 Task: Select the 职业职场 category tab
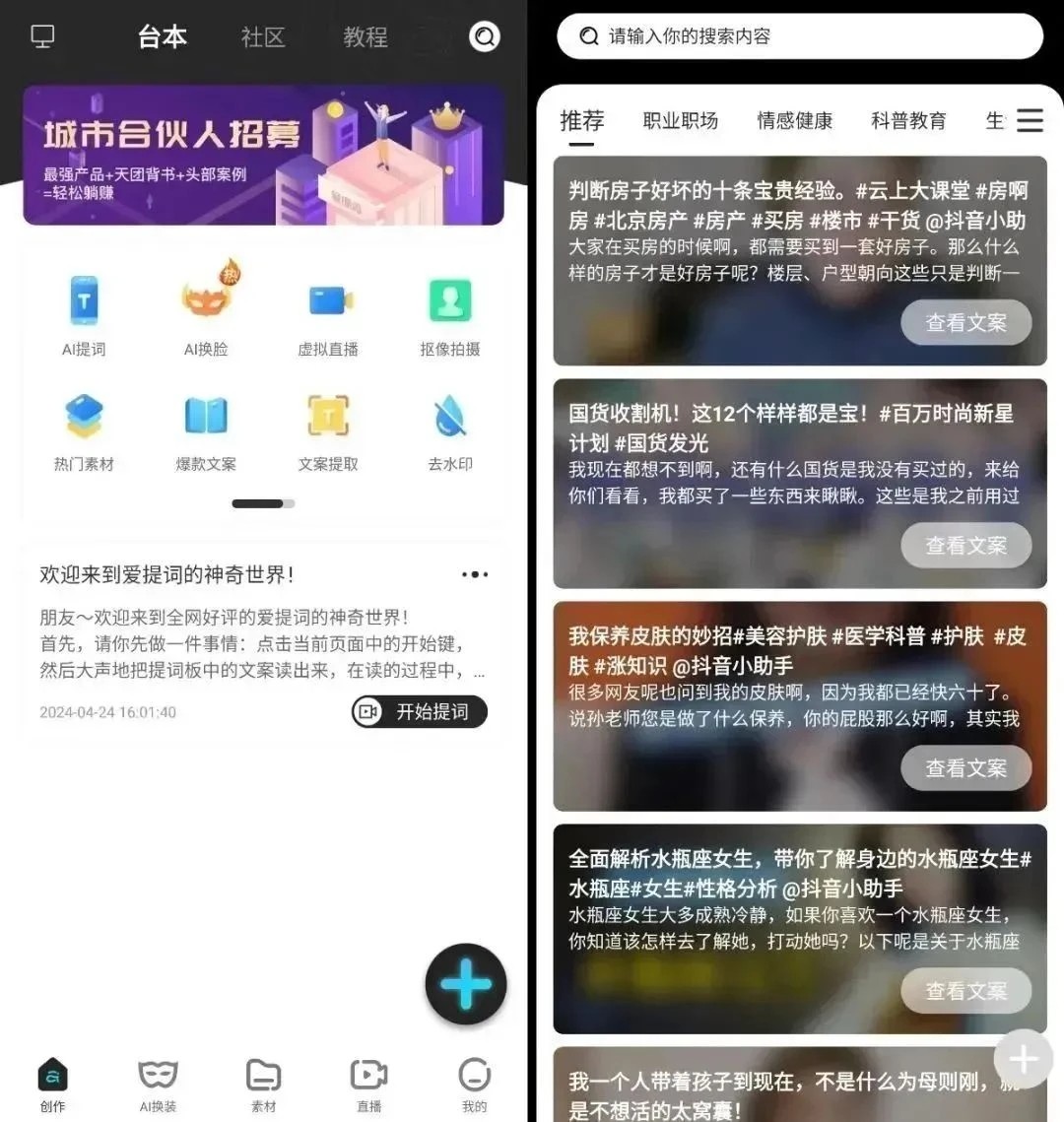681,121
